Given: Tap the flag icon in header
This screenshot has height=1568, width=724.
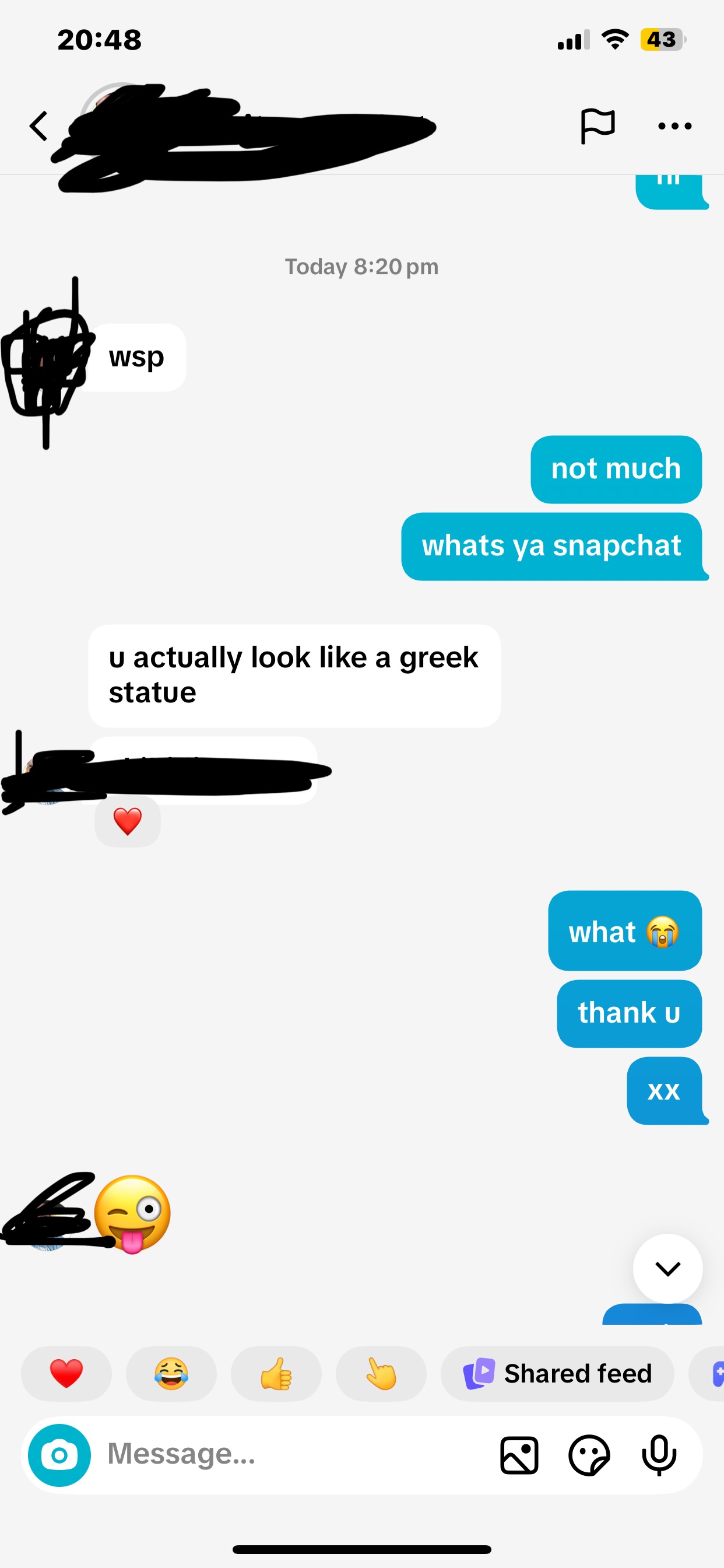Looking at the screenshot, I should [x=597, y=126].
